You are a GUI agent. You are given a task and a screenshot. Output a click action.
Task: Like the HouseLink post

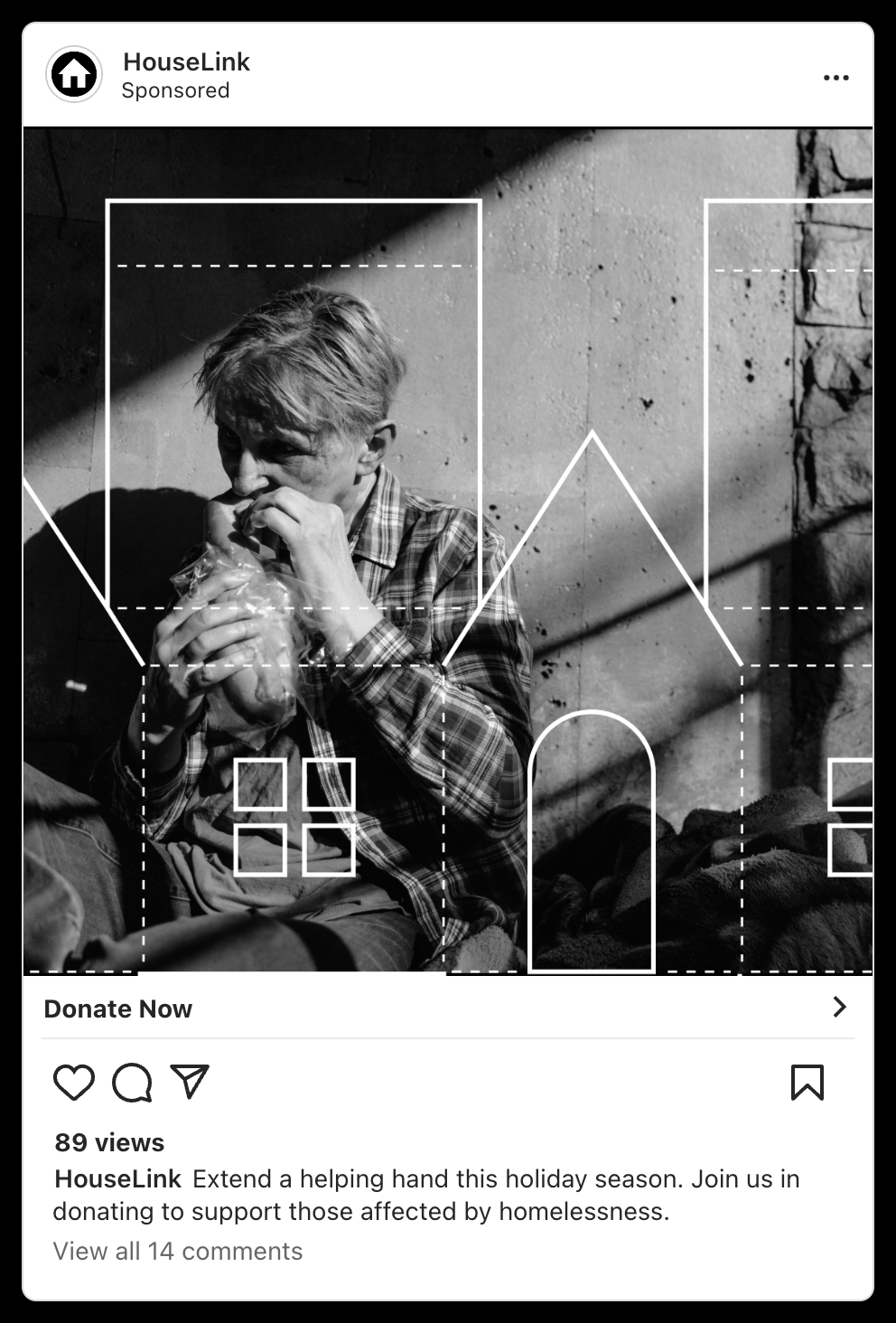(74, 1082)
